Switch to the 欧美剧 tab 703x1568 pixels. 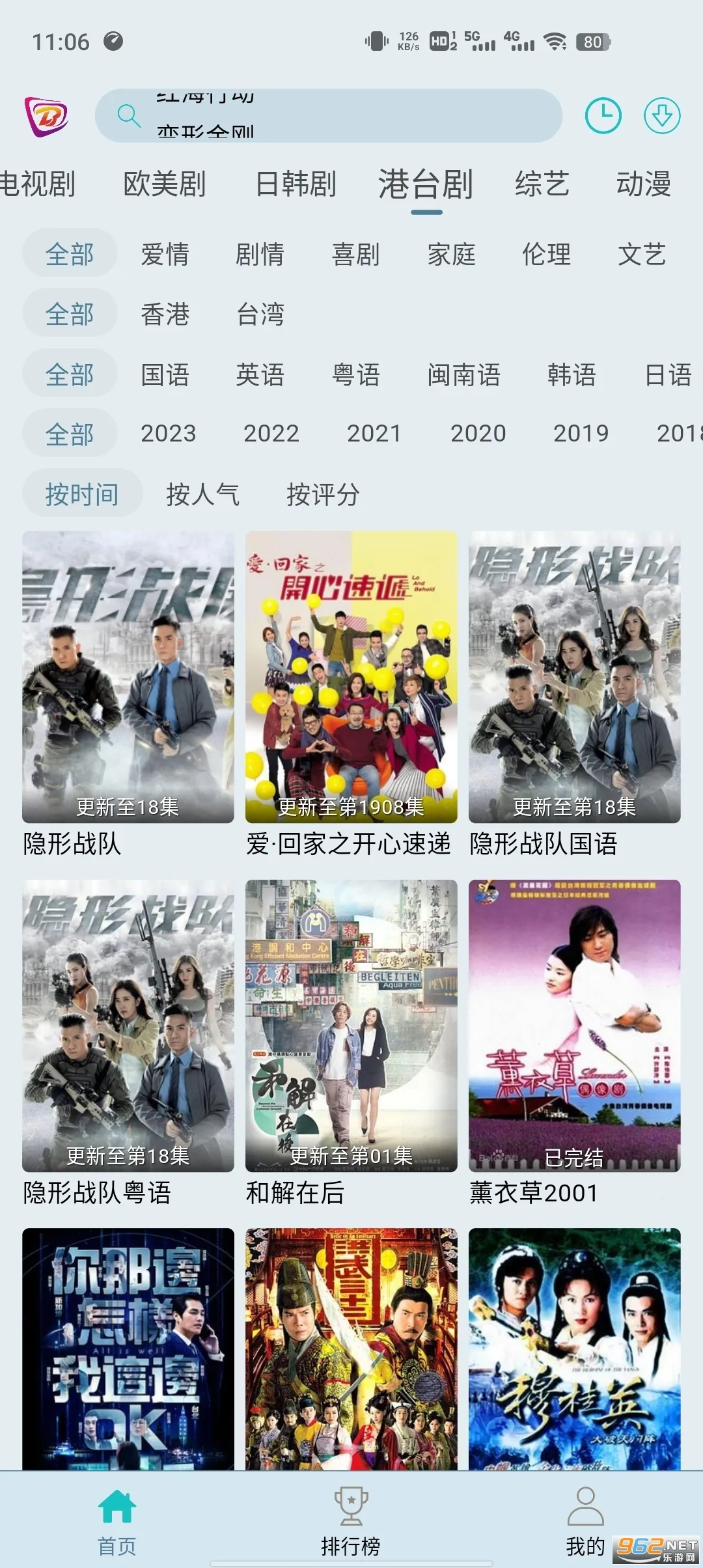coord(165,186)
